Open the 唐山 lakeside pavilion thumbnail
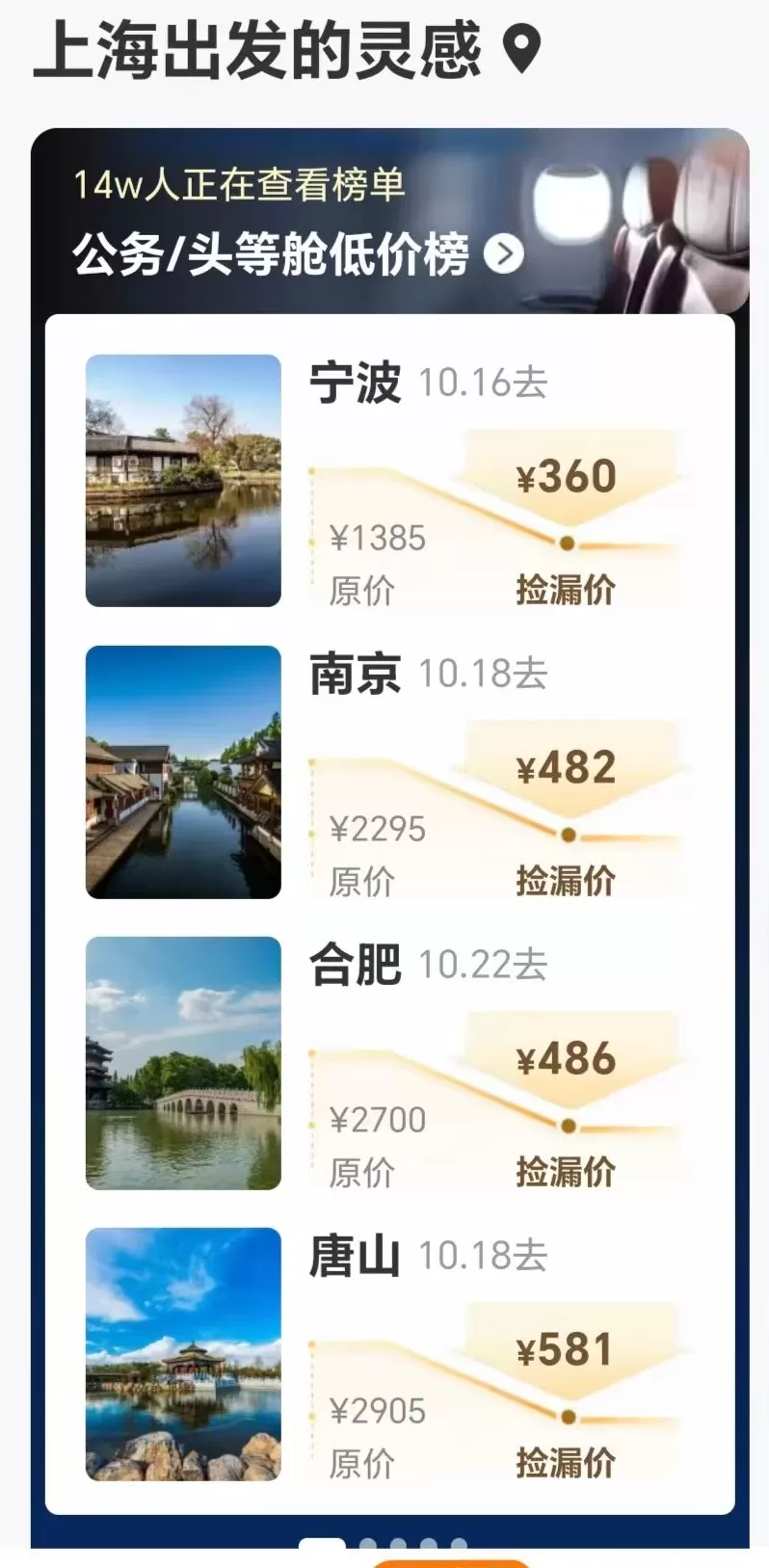 pos(183,1353)
